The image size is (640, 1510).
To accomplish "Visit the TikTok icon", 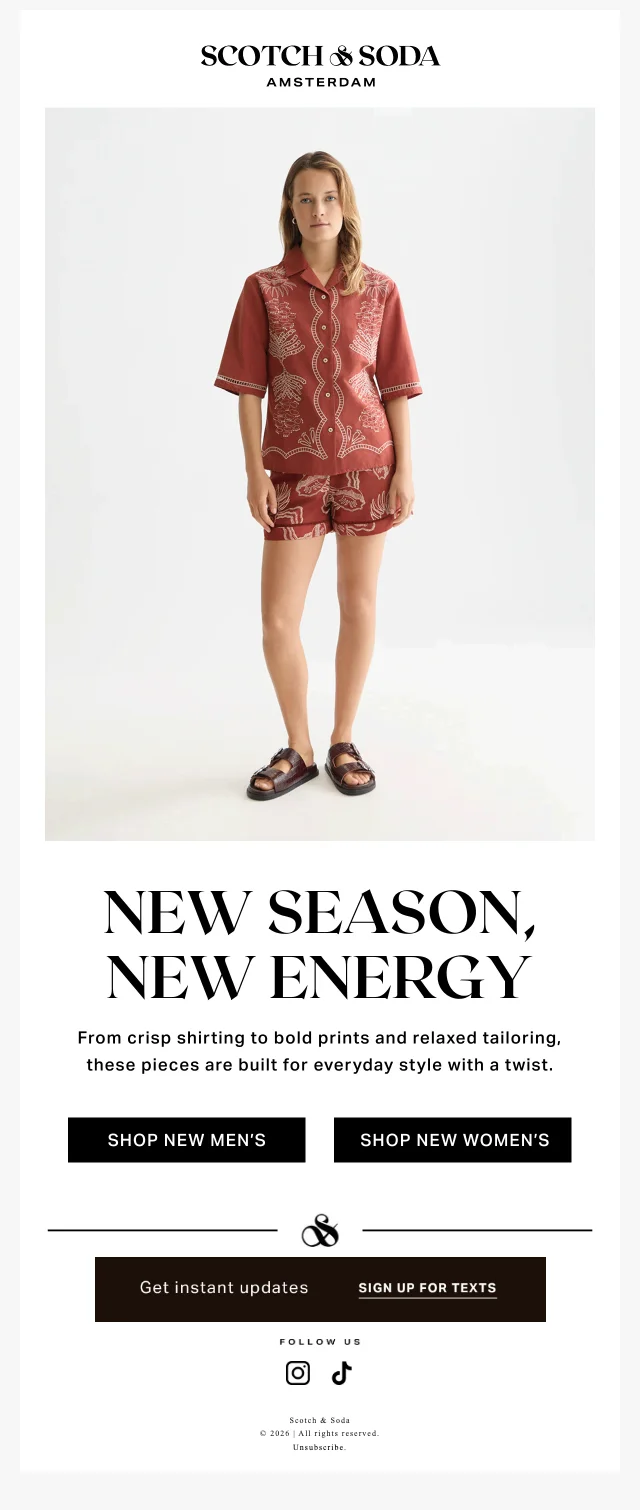I will [x=342, y=1373].
